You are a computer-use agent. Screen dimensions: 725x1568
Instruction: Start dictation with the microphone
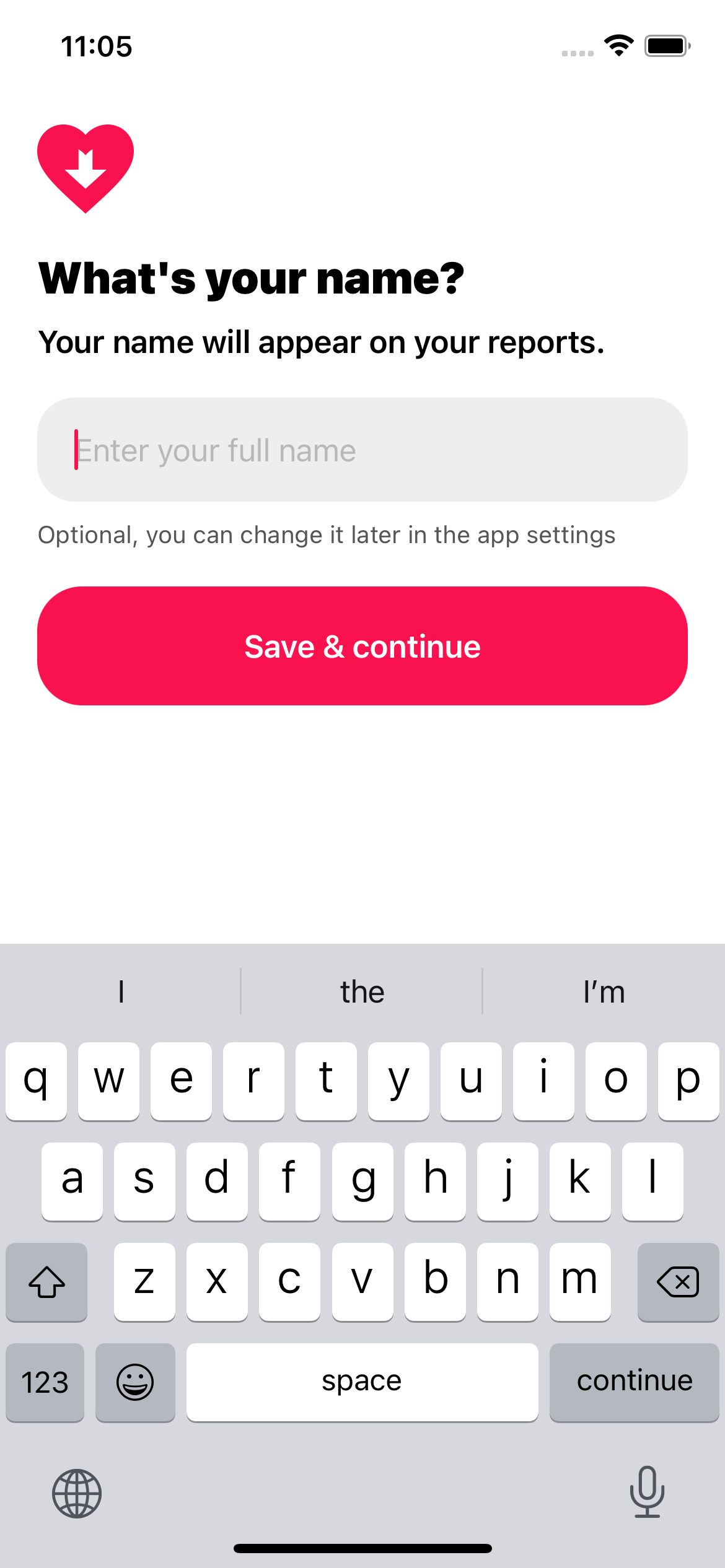coord(647,1492)
